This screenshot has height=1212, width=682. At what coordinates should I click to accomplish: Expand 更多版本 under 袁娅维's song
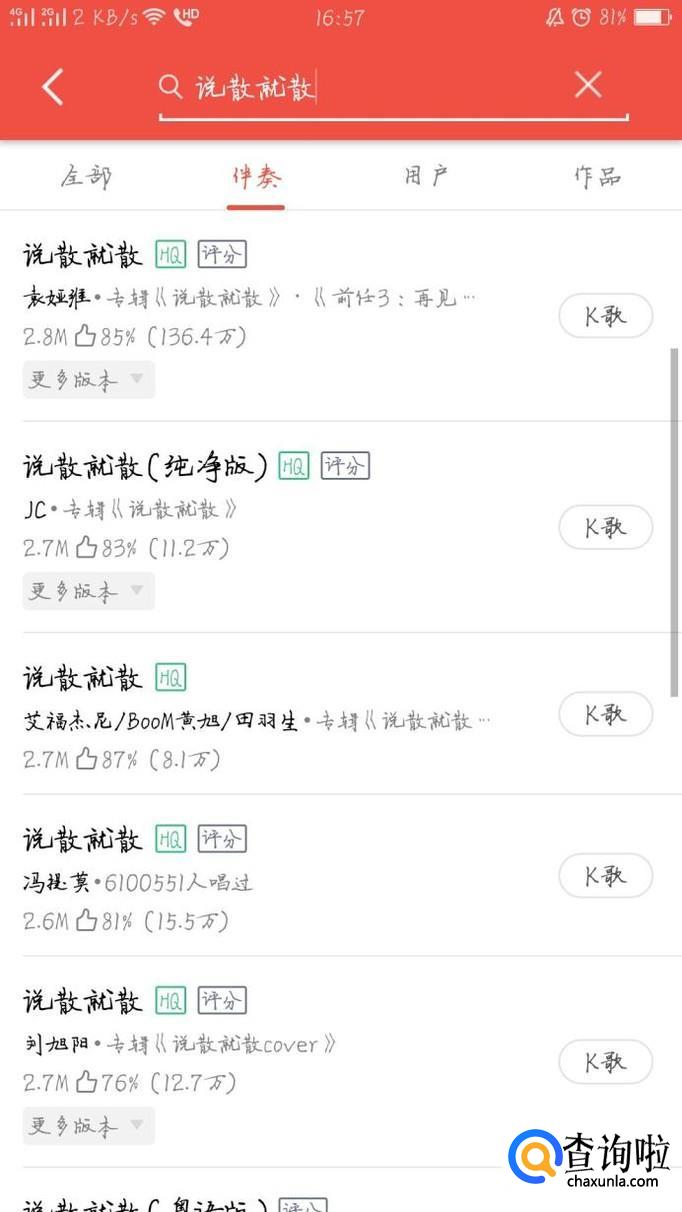coord(88,380)
